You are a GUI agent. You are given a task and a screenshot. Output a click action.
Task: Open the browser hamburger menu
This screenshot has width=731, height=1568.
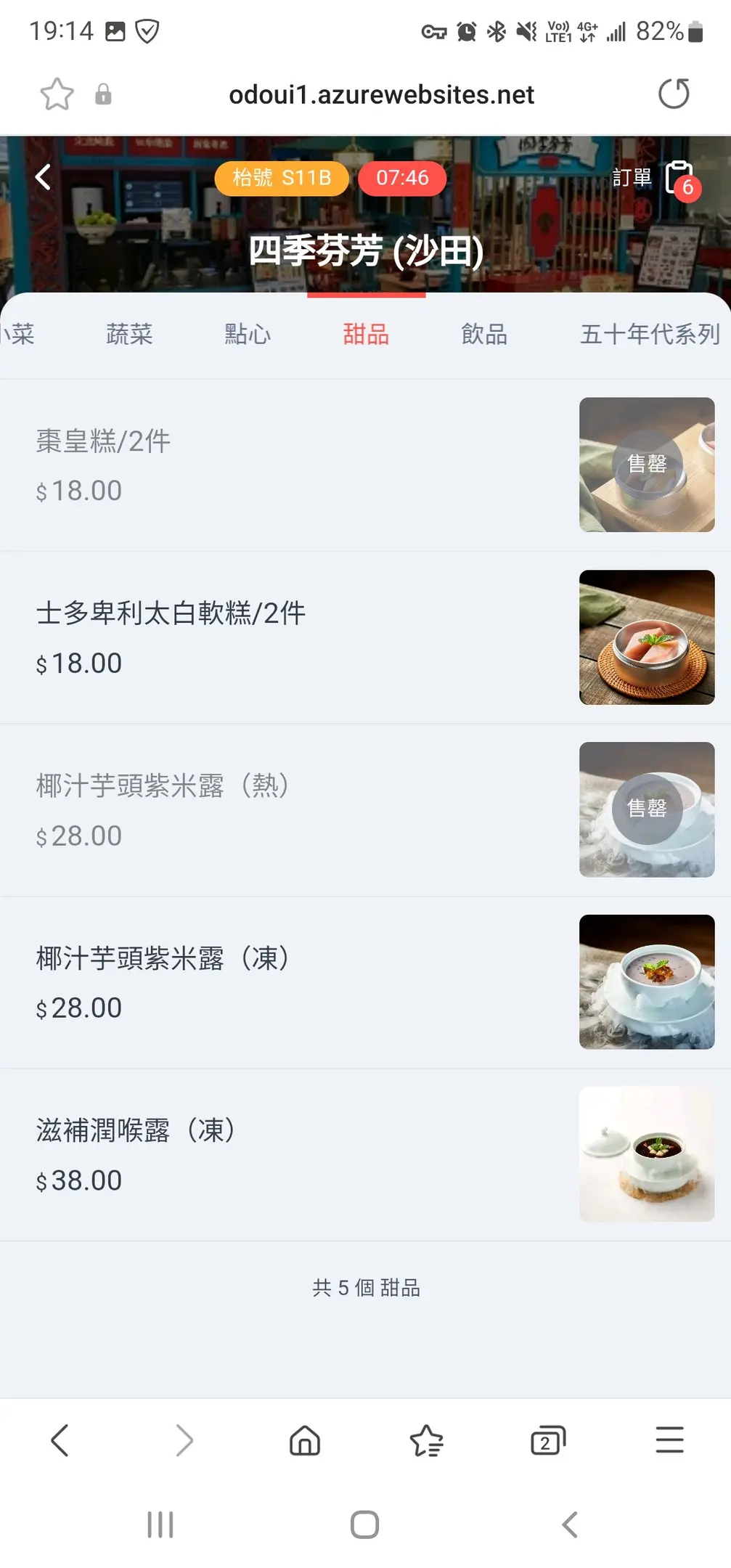tap(669, 1440)
